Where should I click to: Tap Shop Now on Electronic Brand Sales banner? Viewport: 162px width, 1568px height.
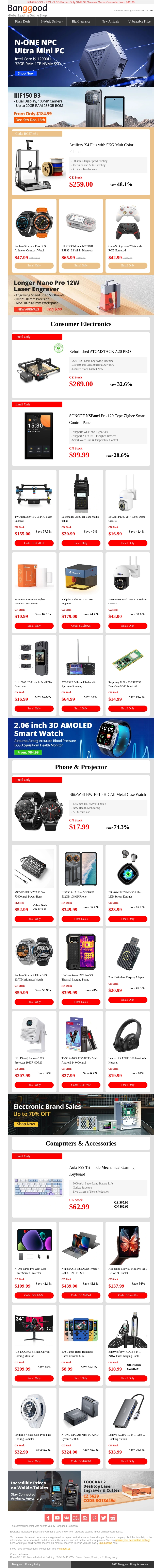click(x=26, y=1124)
